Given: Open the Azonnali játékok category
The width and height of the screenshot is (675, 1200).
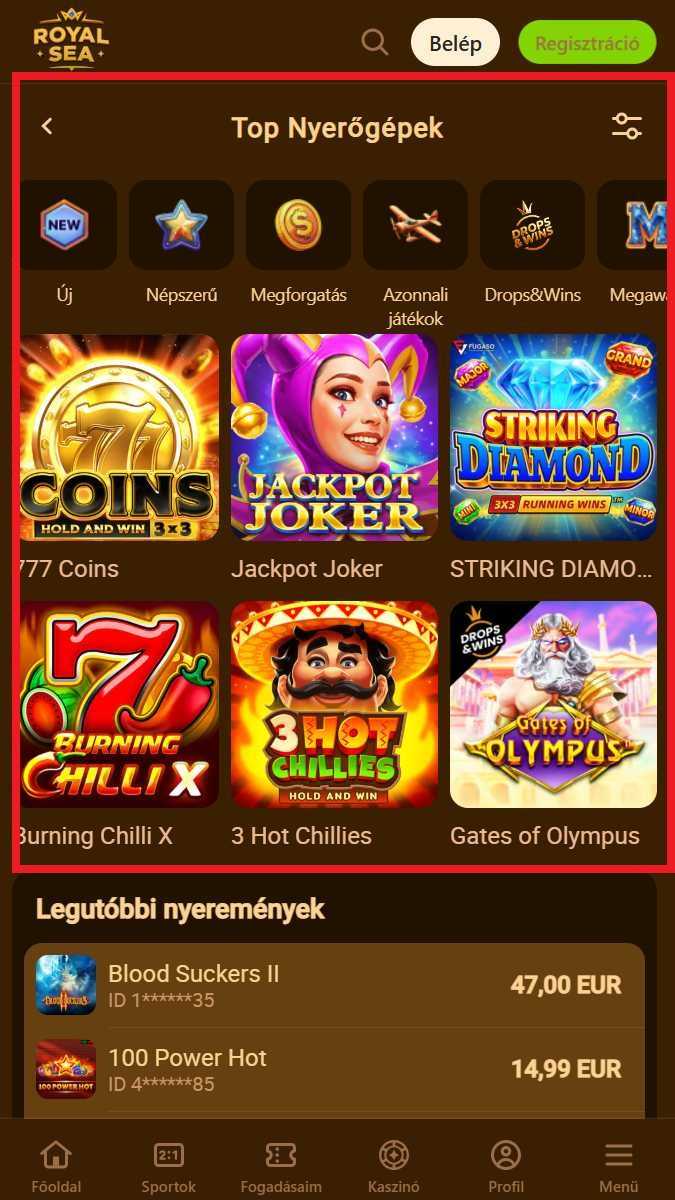Looking at the screenshot, I should point(415,255).
